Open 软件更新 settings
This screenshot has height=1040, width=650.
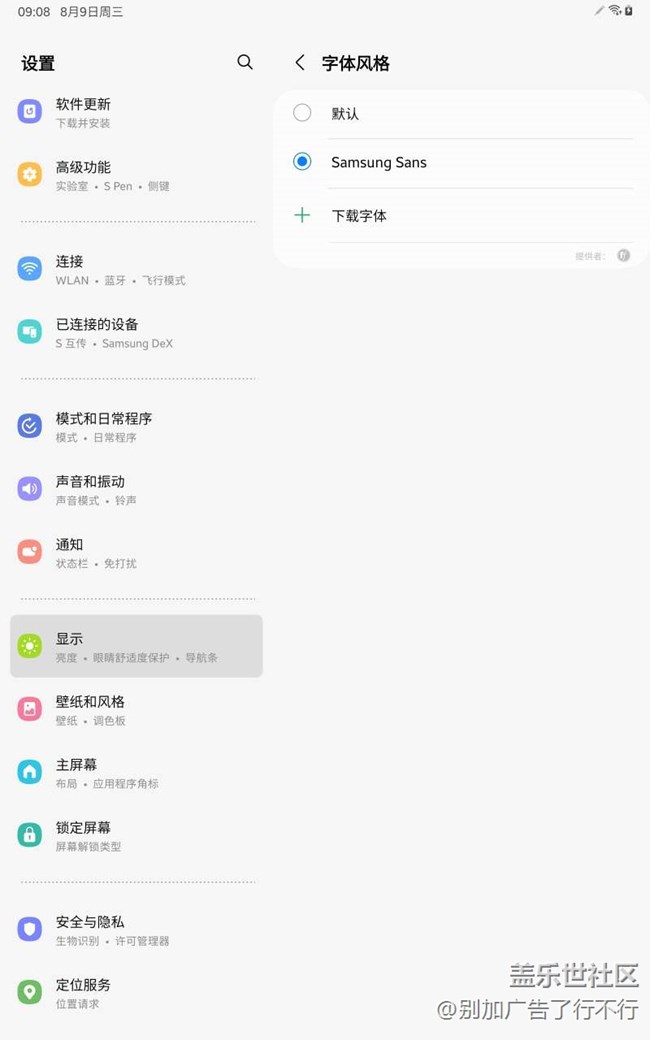(x=84, y=112)
